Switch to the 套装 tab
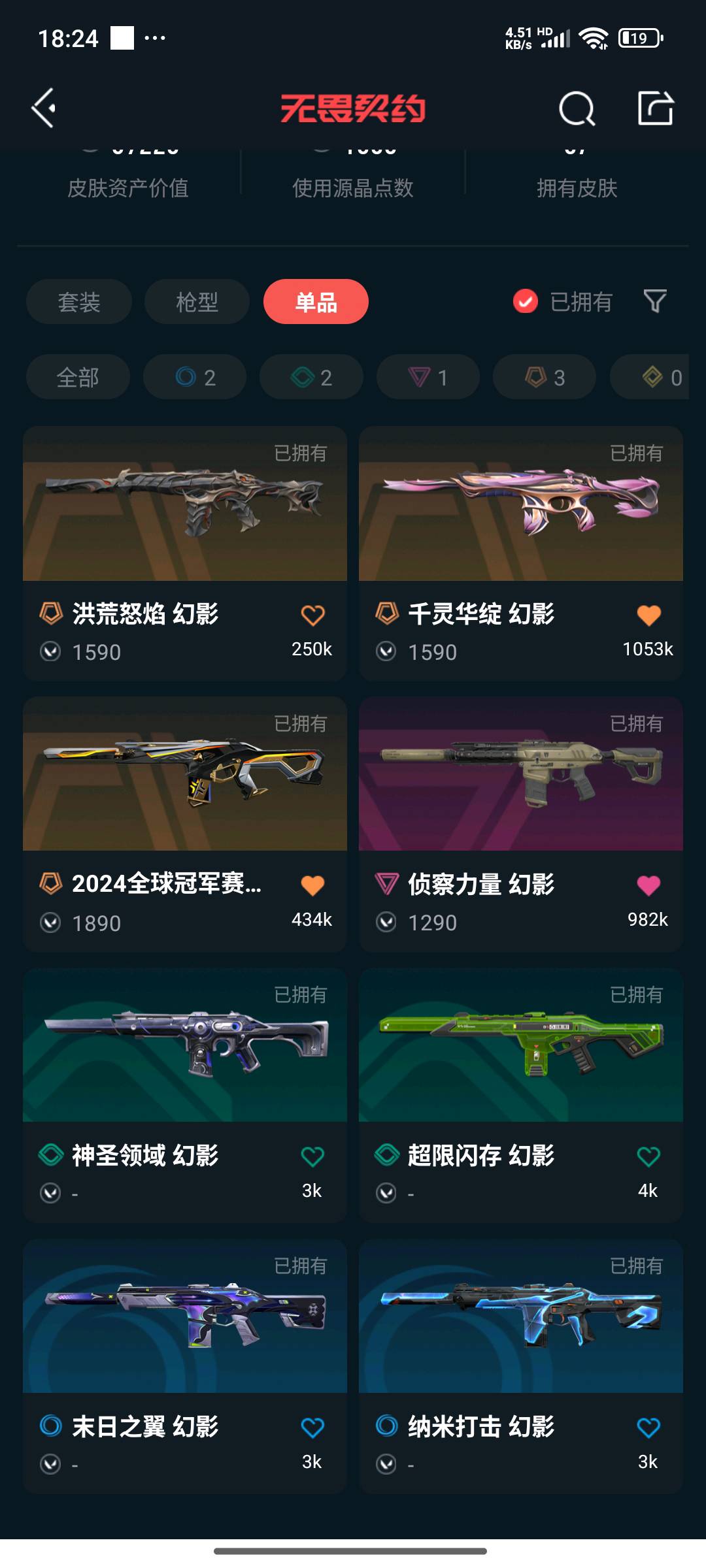706x1568 pixels. 79,302
